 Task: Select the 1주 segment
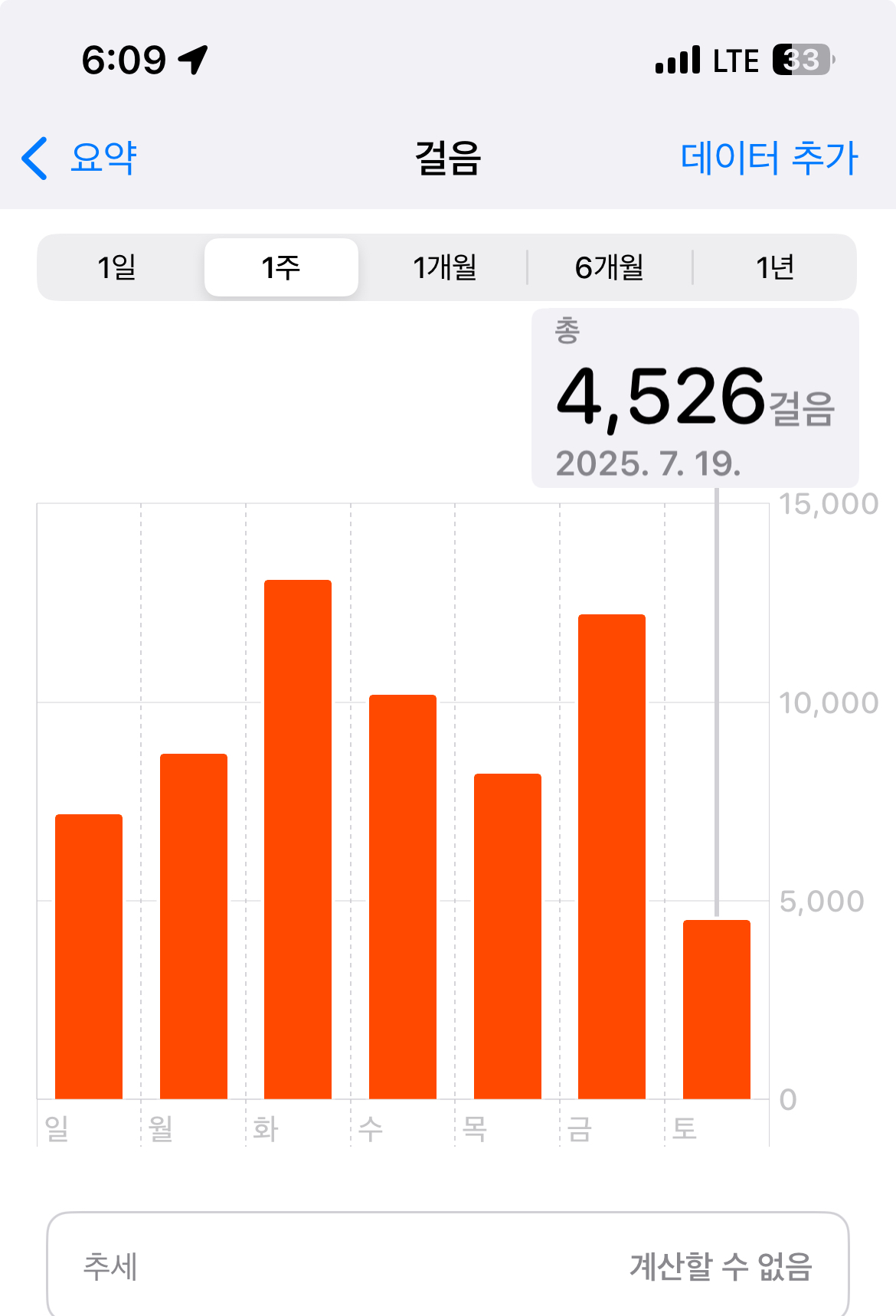281,267
